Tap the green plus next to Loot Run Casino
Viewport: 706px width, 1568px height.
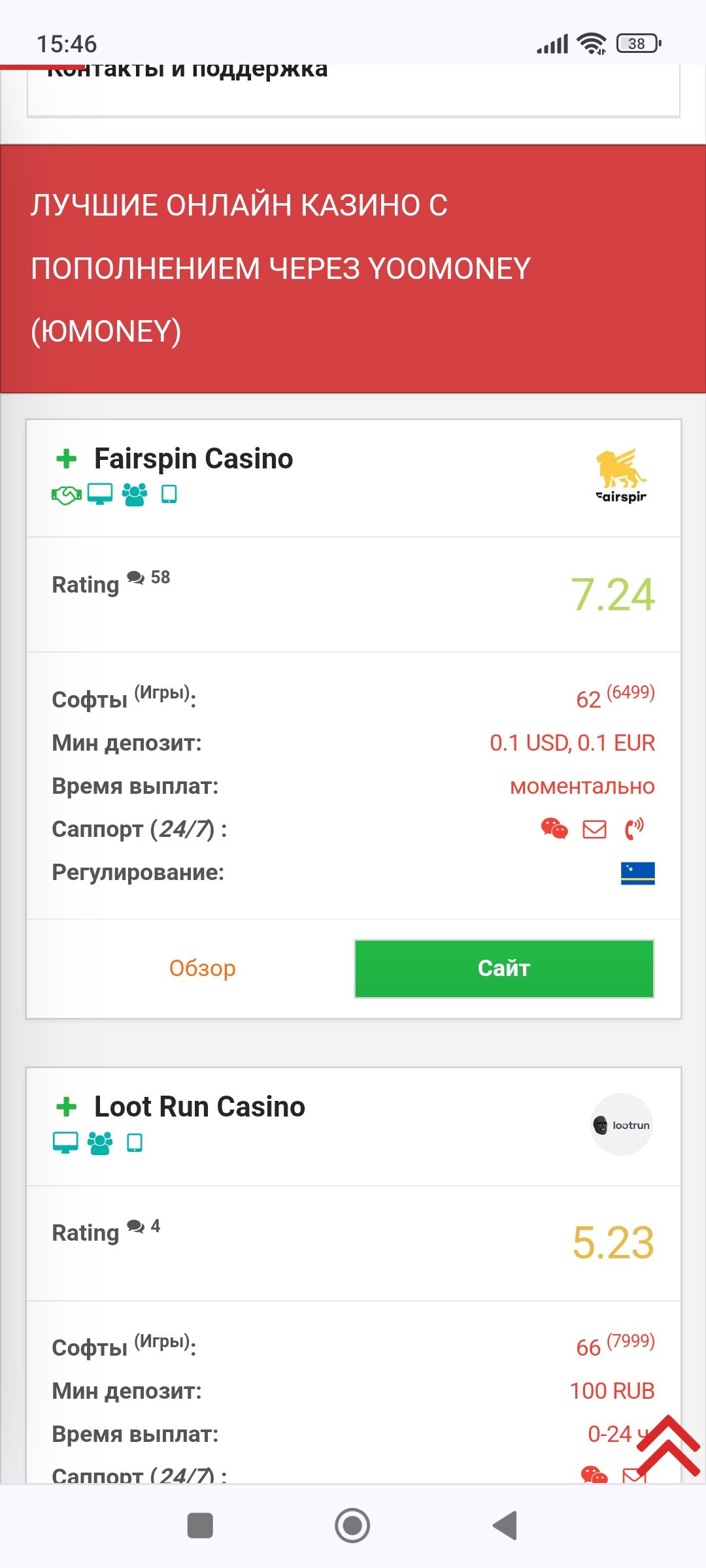tap(66, 1107)
